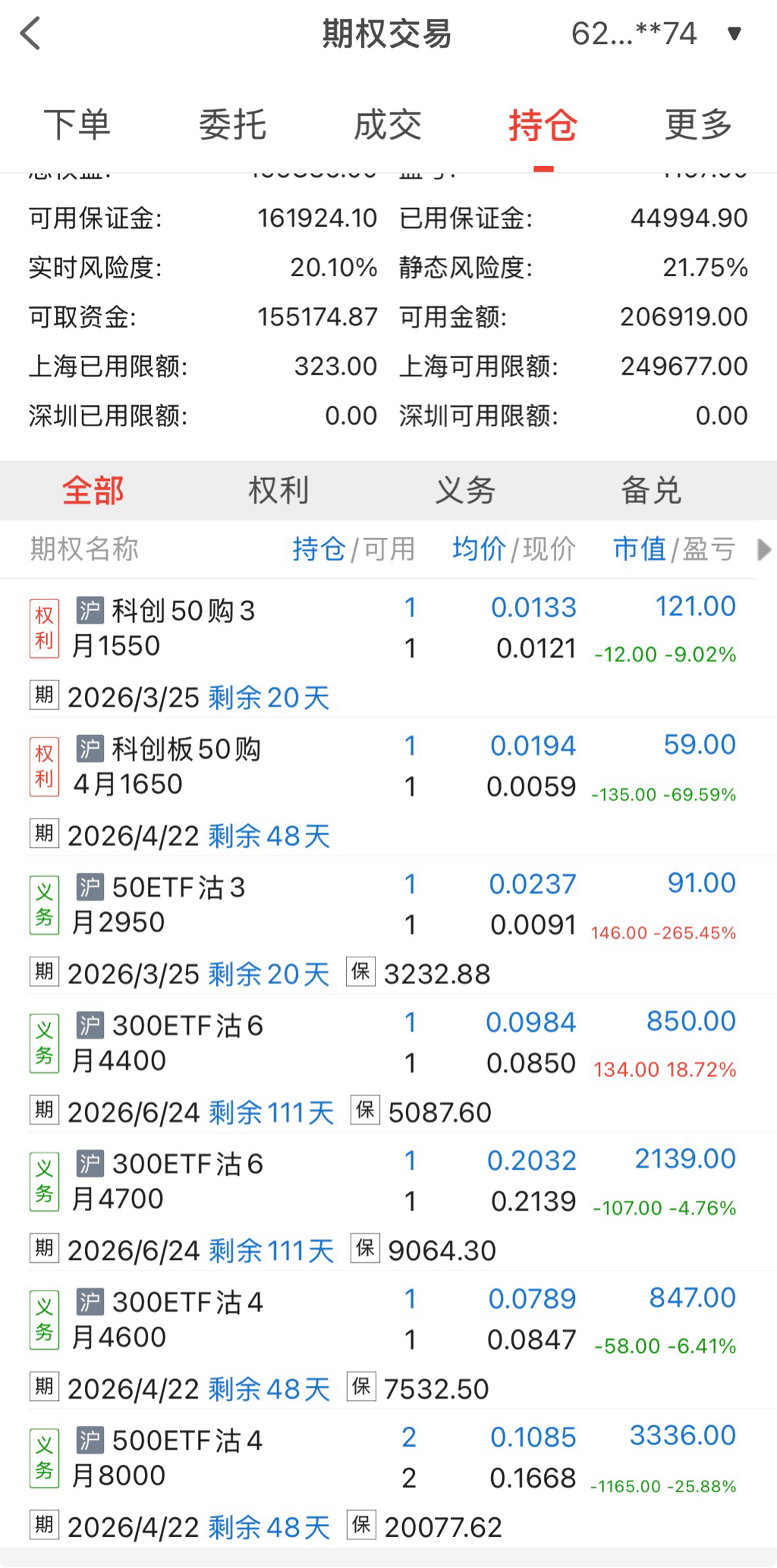Filter positions by 义务
The height and width of the screenshot is (1568, 777).
click(x=465, y=491)
